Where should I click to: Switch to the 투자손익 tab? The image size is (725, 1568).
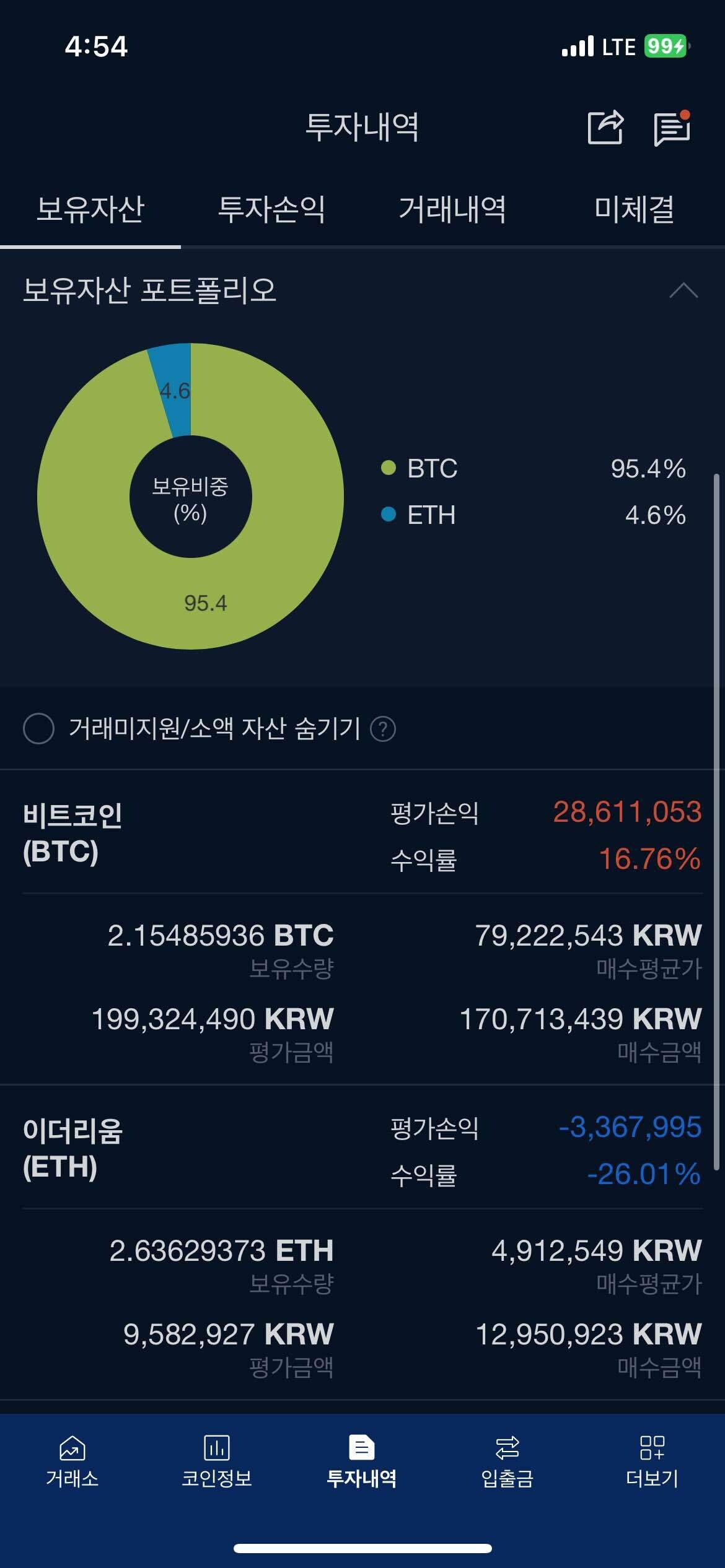[x=271, y=209]
